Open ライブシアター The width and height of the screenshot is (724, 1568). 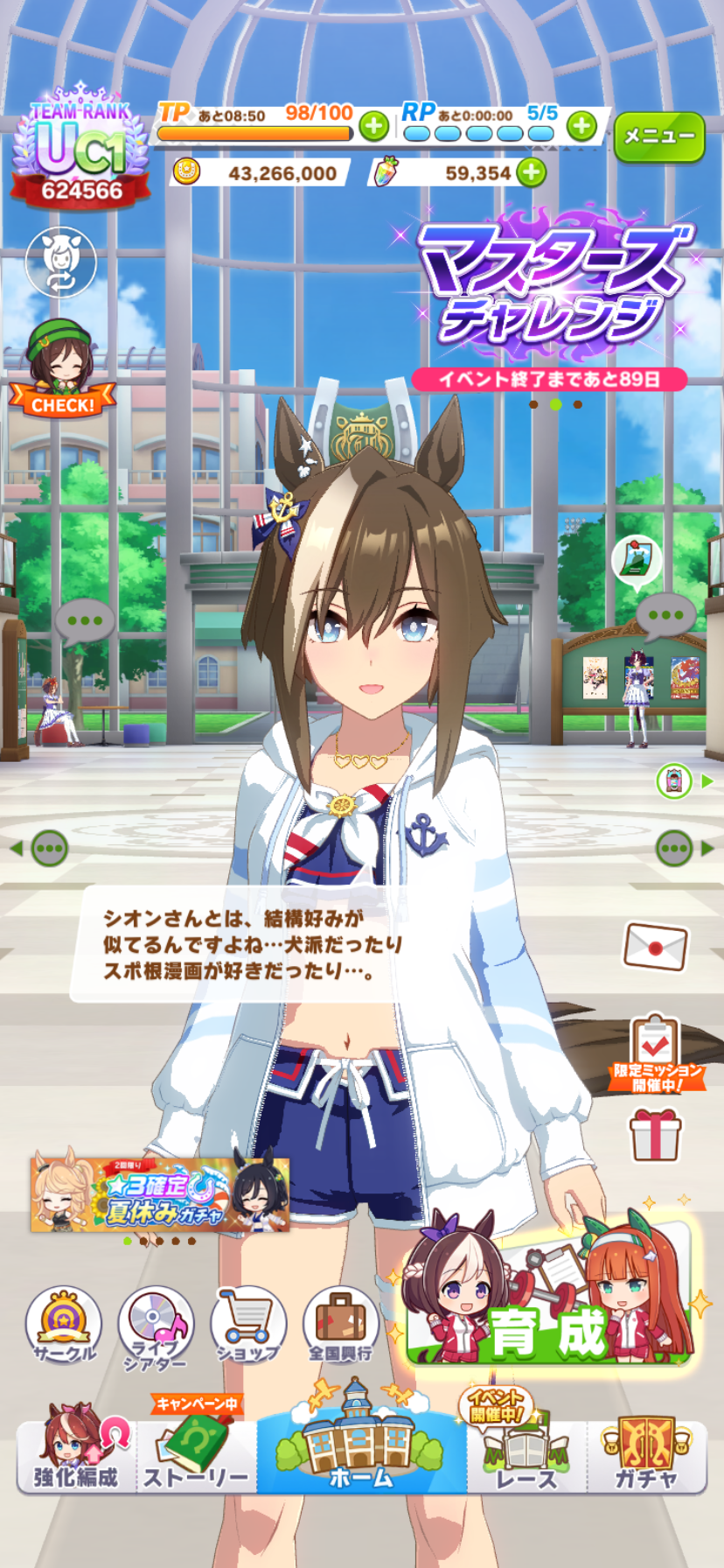[x=155, y=1326]
